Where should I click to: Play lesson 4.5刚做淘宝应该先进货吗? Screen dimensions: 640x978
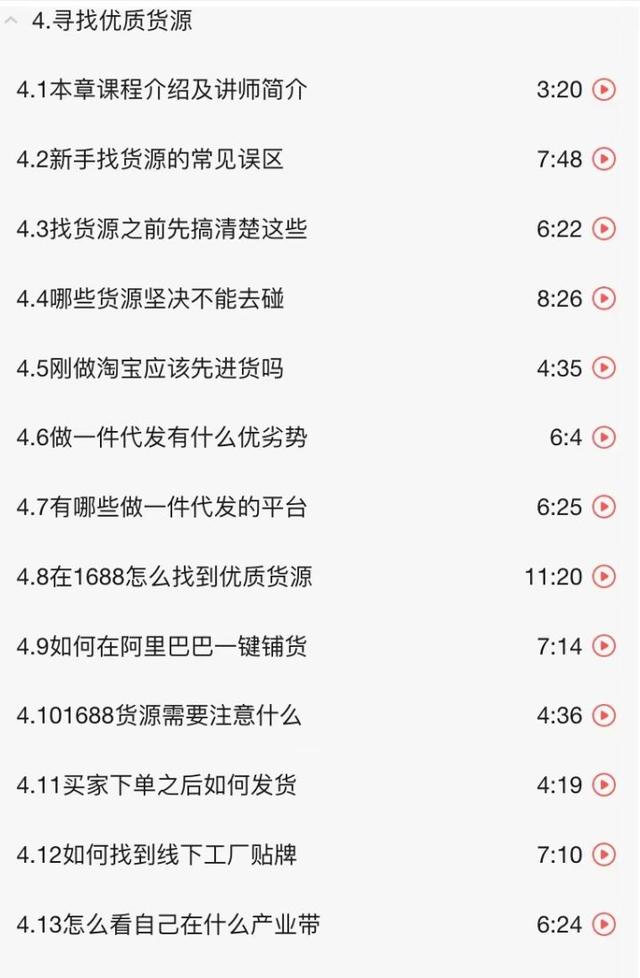(x=604, y=368)
